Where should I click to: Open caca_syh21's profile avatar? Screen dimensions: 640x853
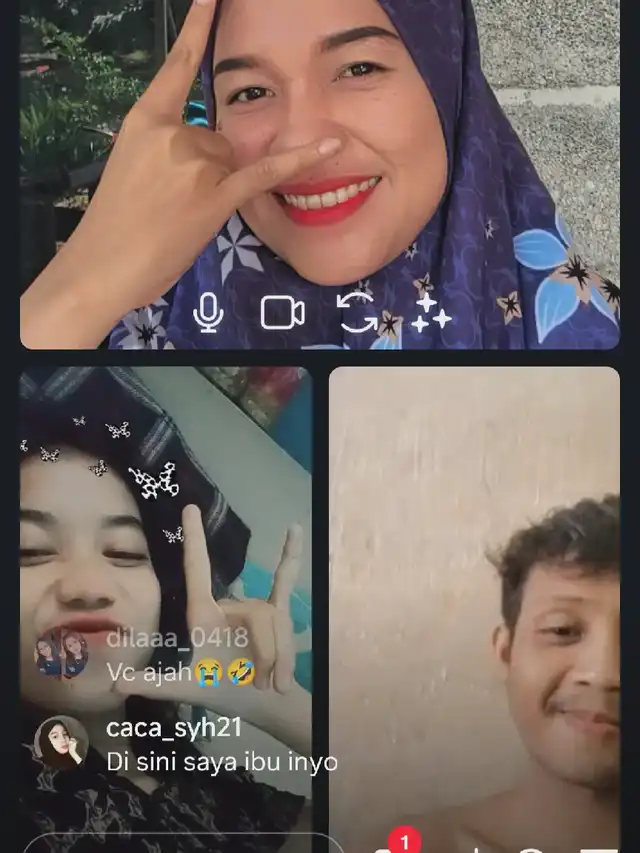tap(61, 742)
